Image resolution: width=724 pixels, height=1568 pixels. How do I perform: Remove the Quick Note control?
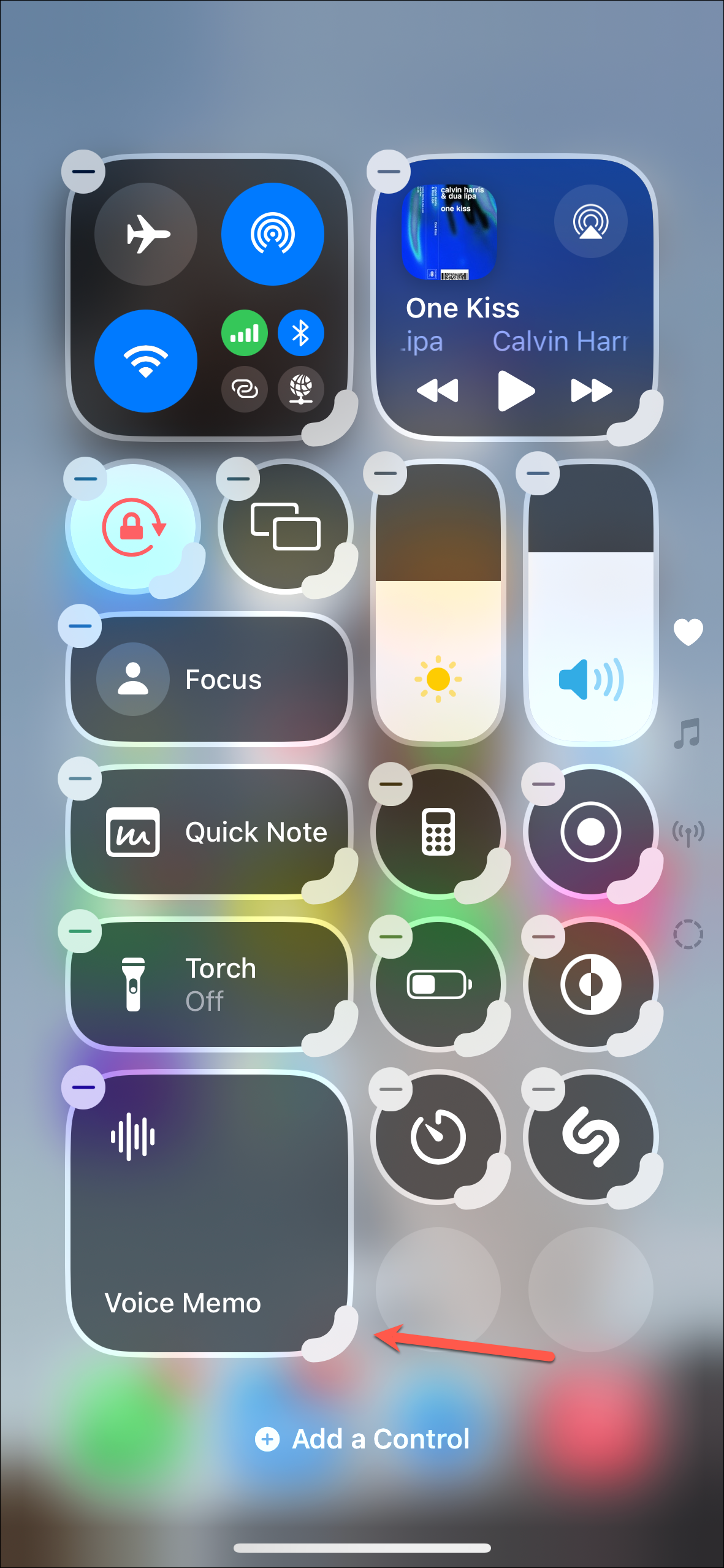point(80,778)
